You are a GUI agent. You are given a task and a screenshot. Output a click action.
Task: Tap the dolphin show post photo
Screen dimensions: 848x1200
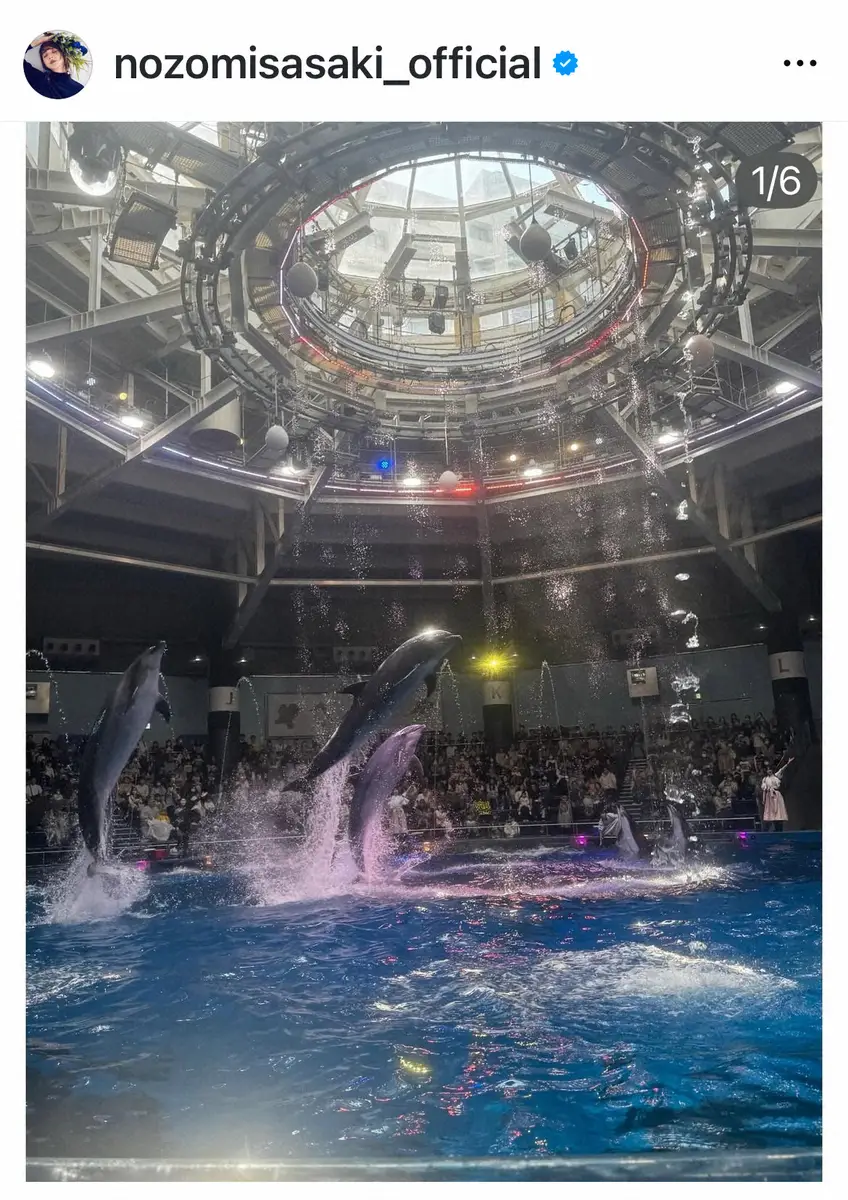coord(424,650)
